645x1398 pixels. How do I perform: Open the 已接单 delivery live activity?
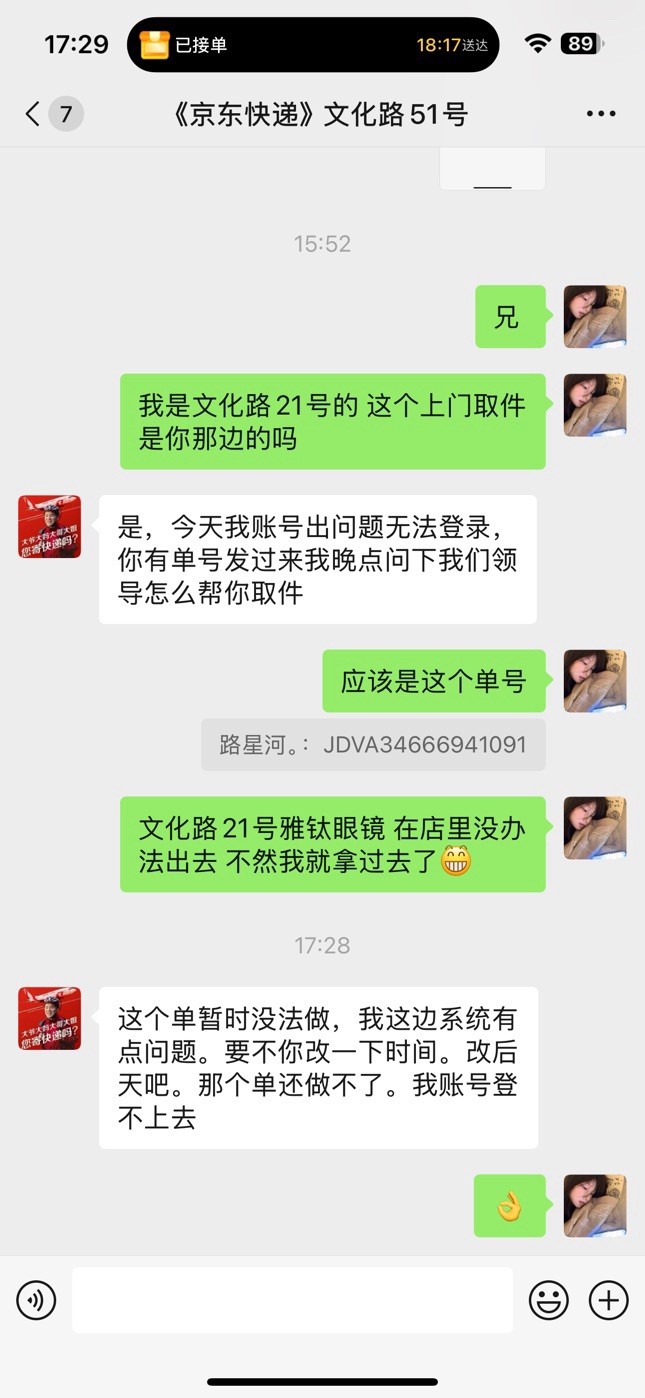(313, 45)
